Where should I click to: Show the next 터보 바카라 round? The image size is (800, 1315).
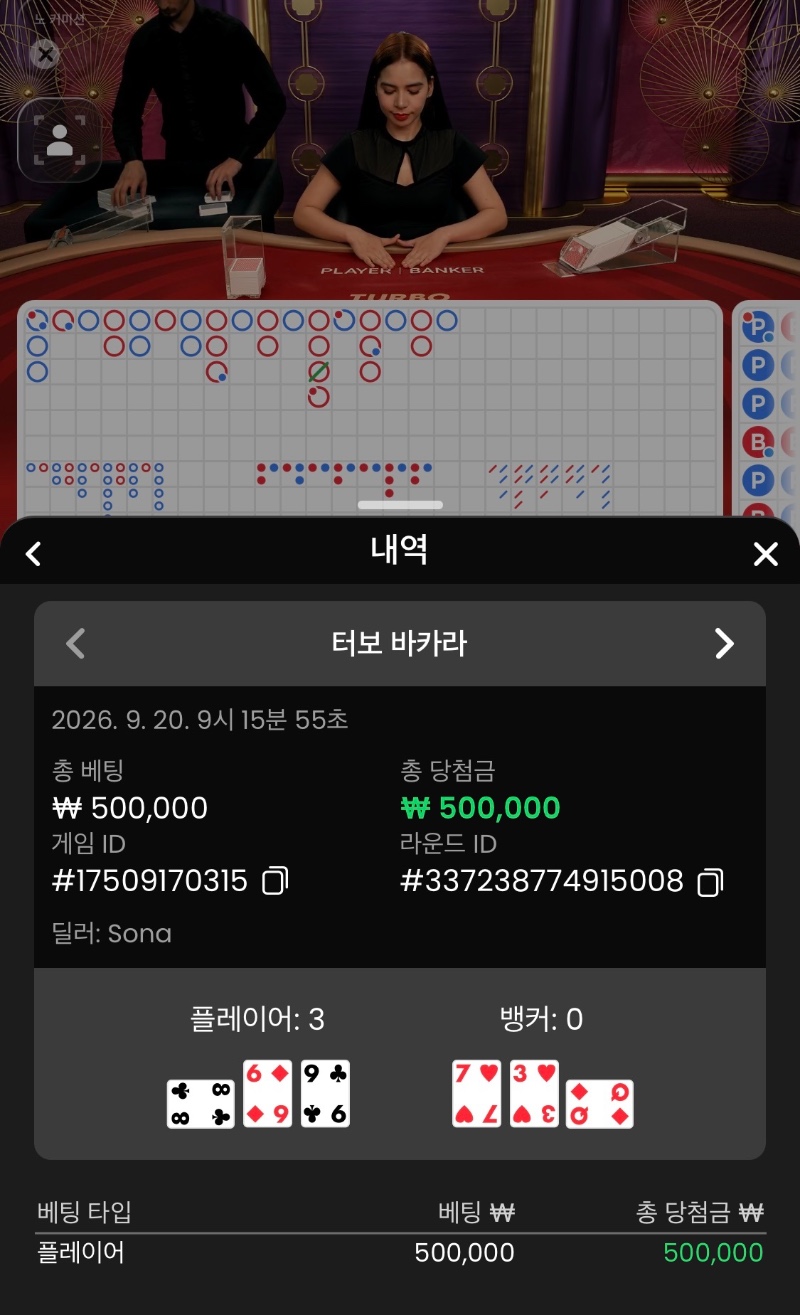[724, 643]
